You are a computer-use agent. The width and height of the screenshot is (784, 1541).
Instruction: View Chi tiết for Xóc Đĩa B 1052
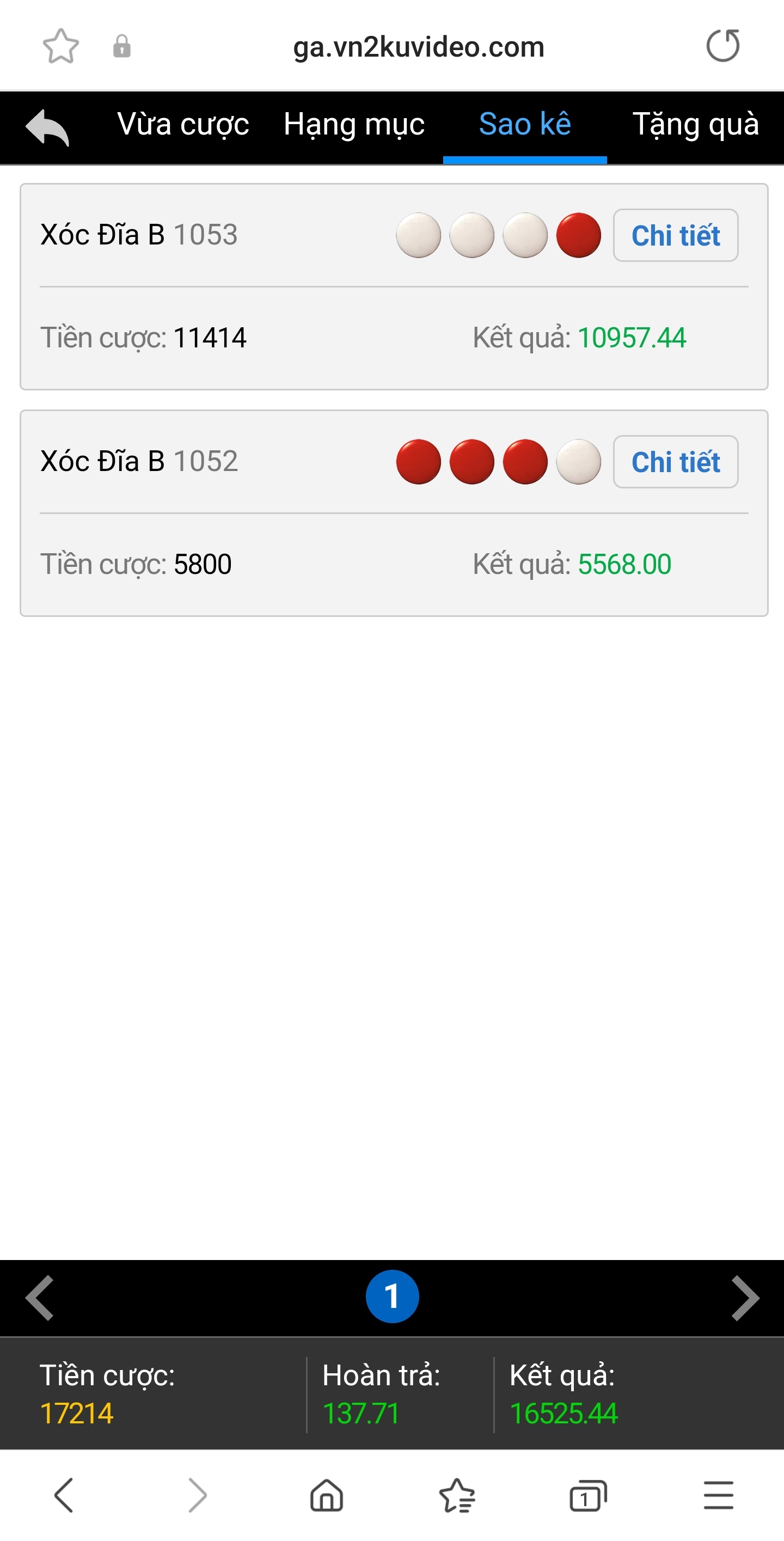pos(675,462)
